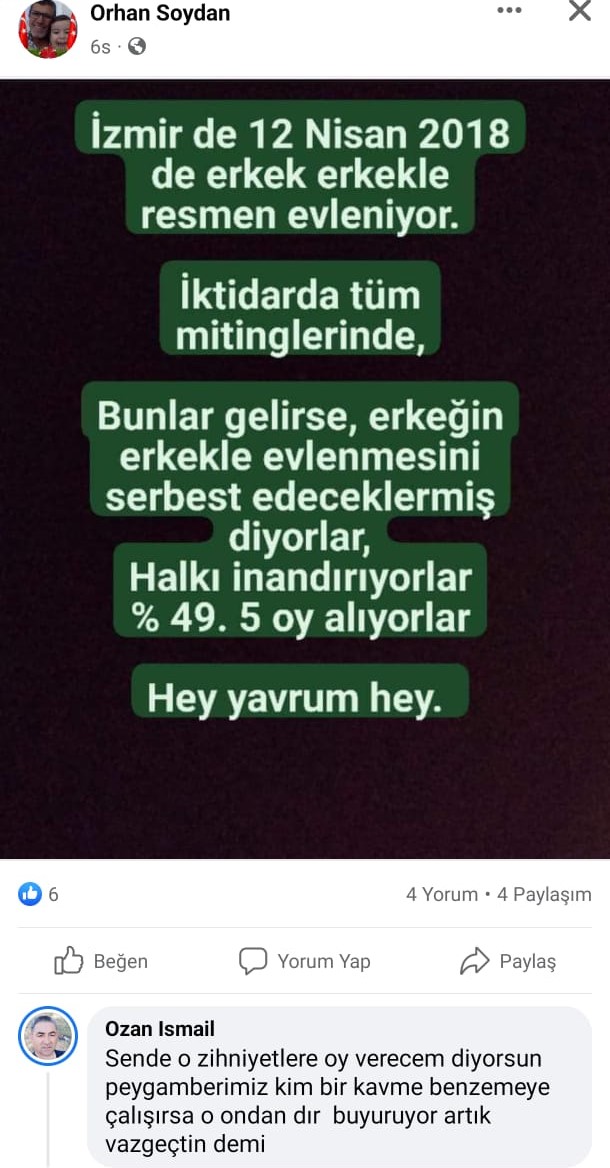The height and width of the screenshot is (1168, 610).
Task: Tap Yorum Yap to comment
Action: click(305, 961)
